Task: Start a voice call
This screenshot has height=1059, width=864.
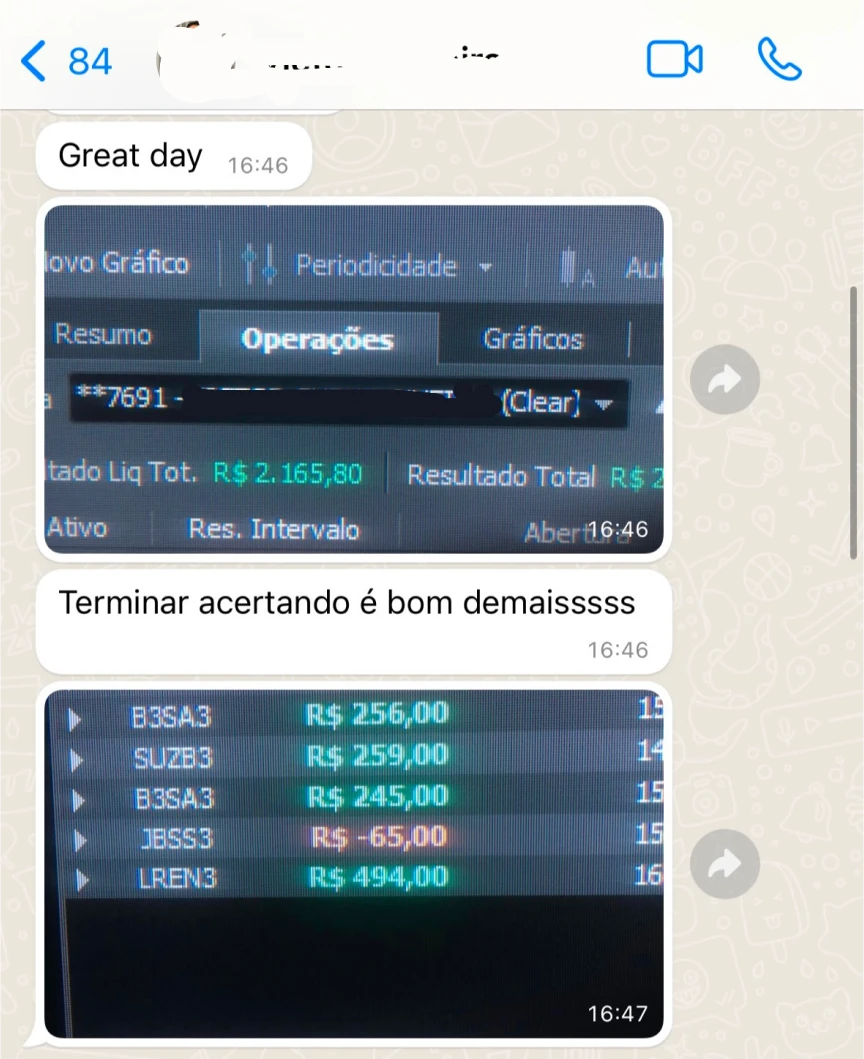Action: pyautogui.click(x=779, y=60)
